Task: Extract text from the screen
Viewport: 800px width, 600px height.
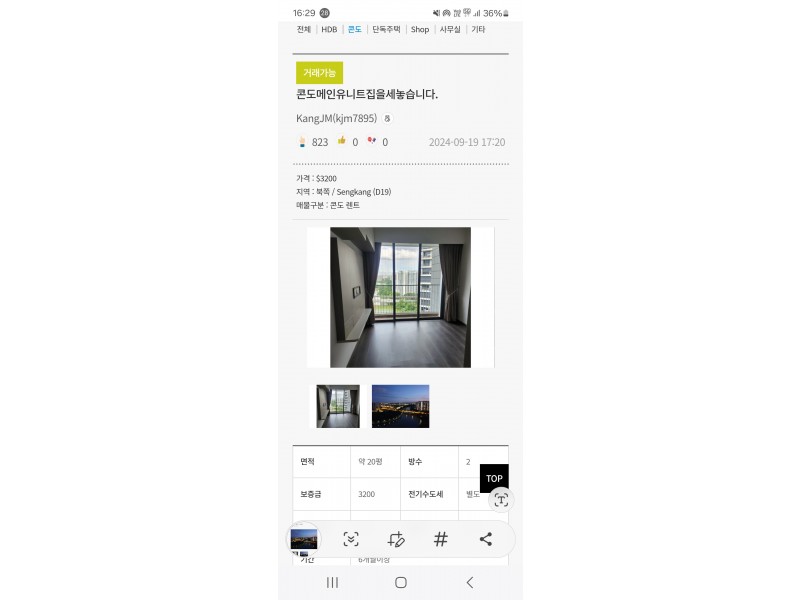Action: 501,500
